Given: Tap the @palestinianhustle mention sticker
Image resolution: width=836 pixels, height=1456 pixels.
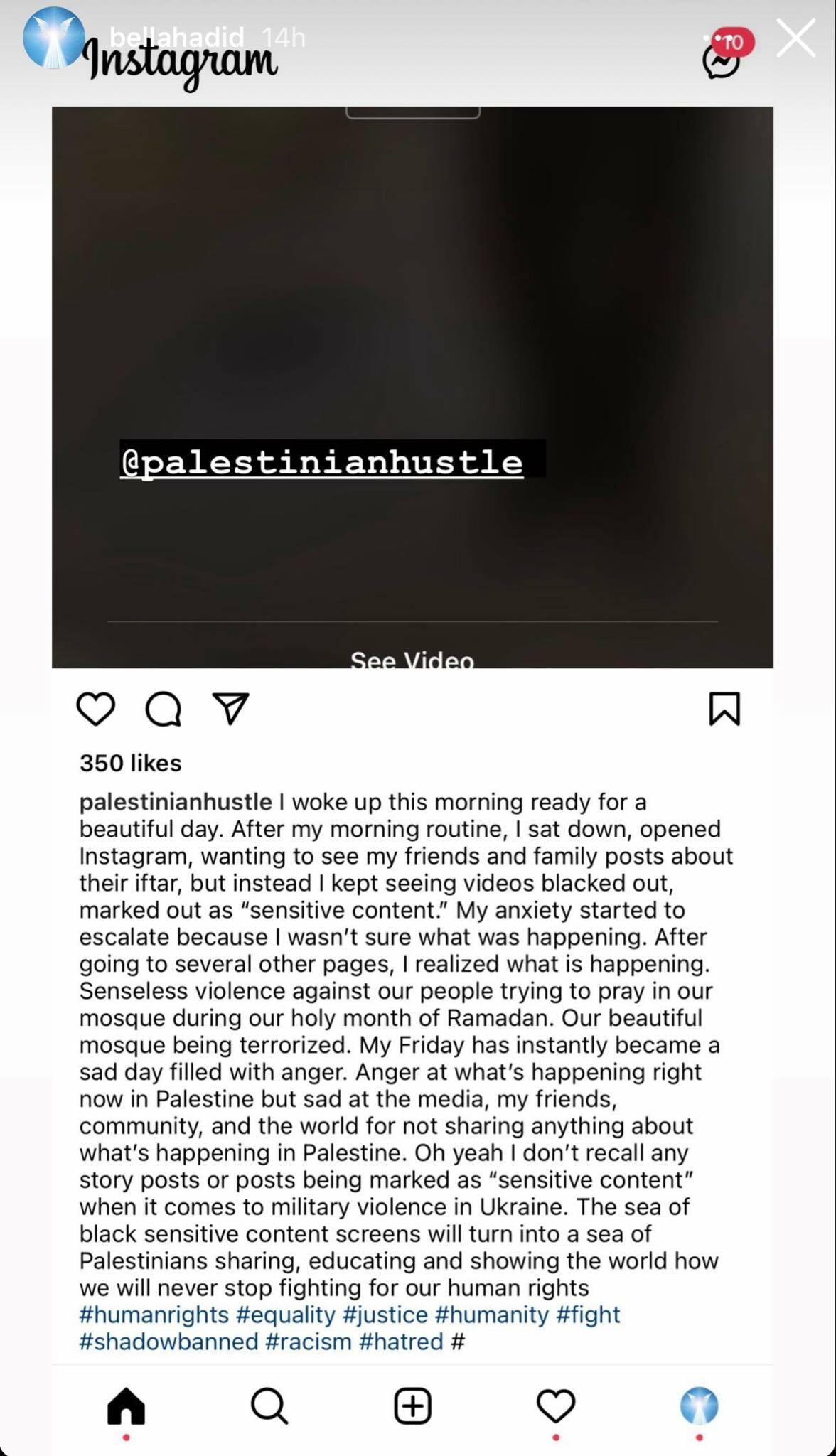Looking at the screenshot, I should (323, 461).
